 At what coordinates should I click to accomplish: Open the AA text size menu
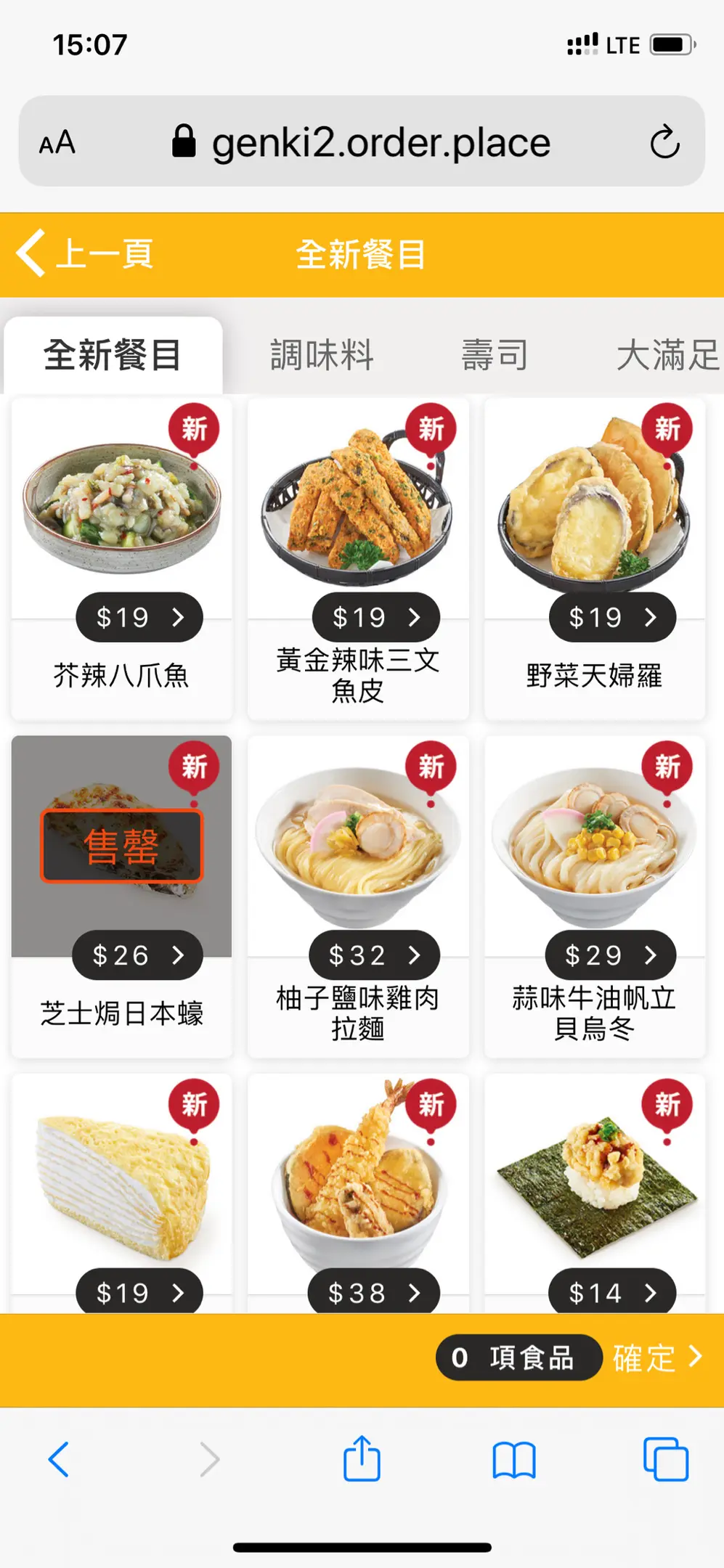(57, 142)
